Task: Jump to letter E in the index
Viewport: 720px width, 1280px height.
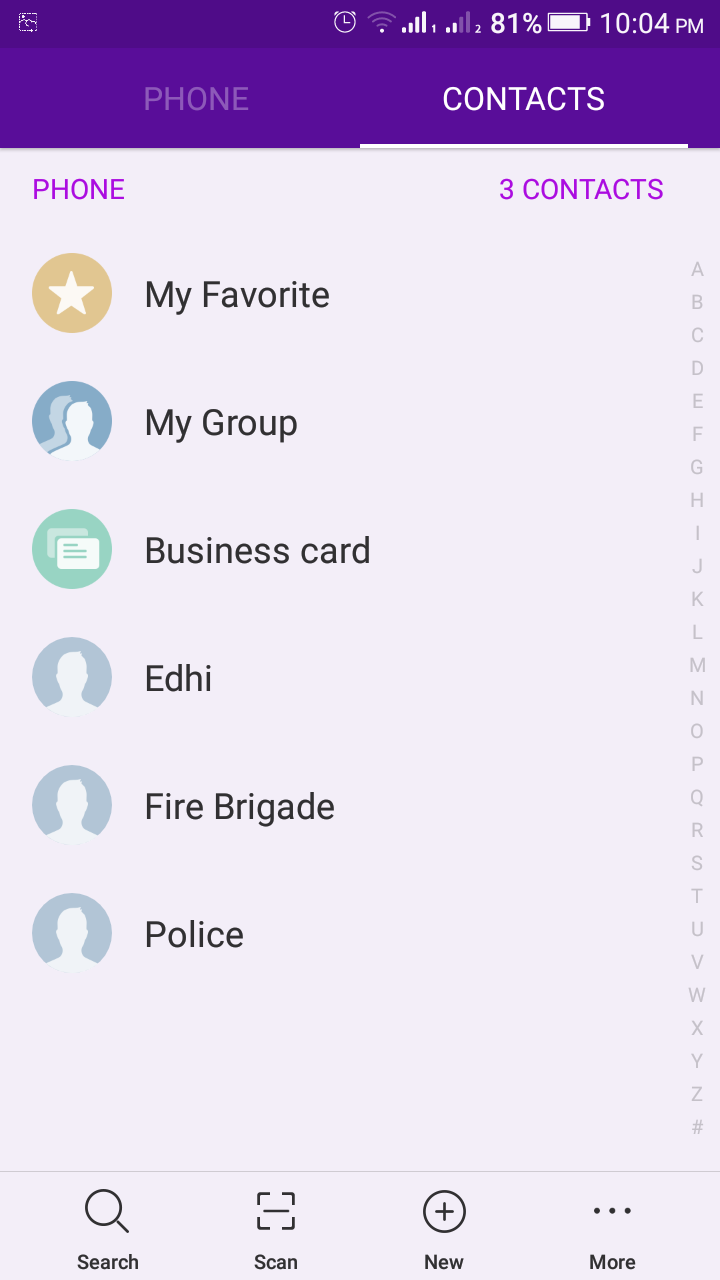Action: [x=697, y=401]
